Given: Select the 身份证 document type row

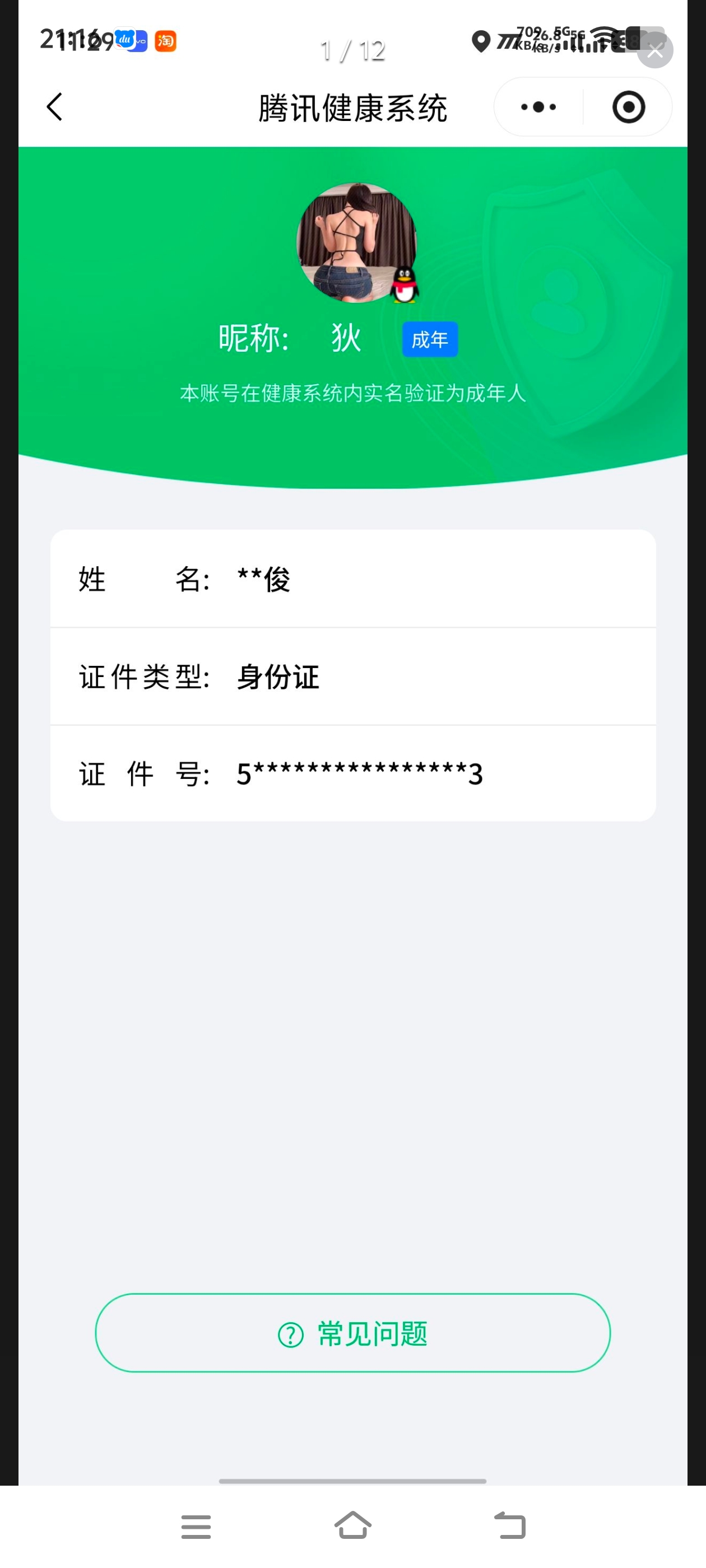Looking at the screenshot, I should [x=354, y=676].
